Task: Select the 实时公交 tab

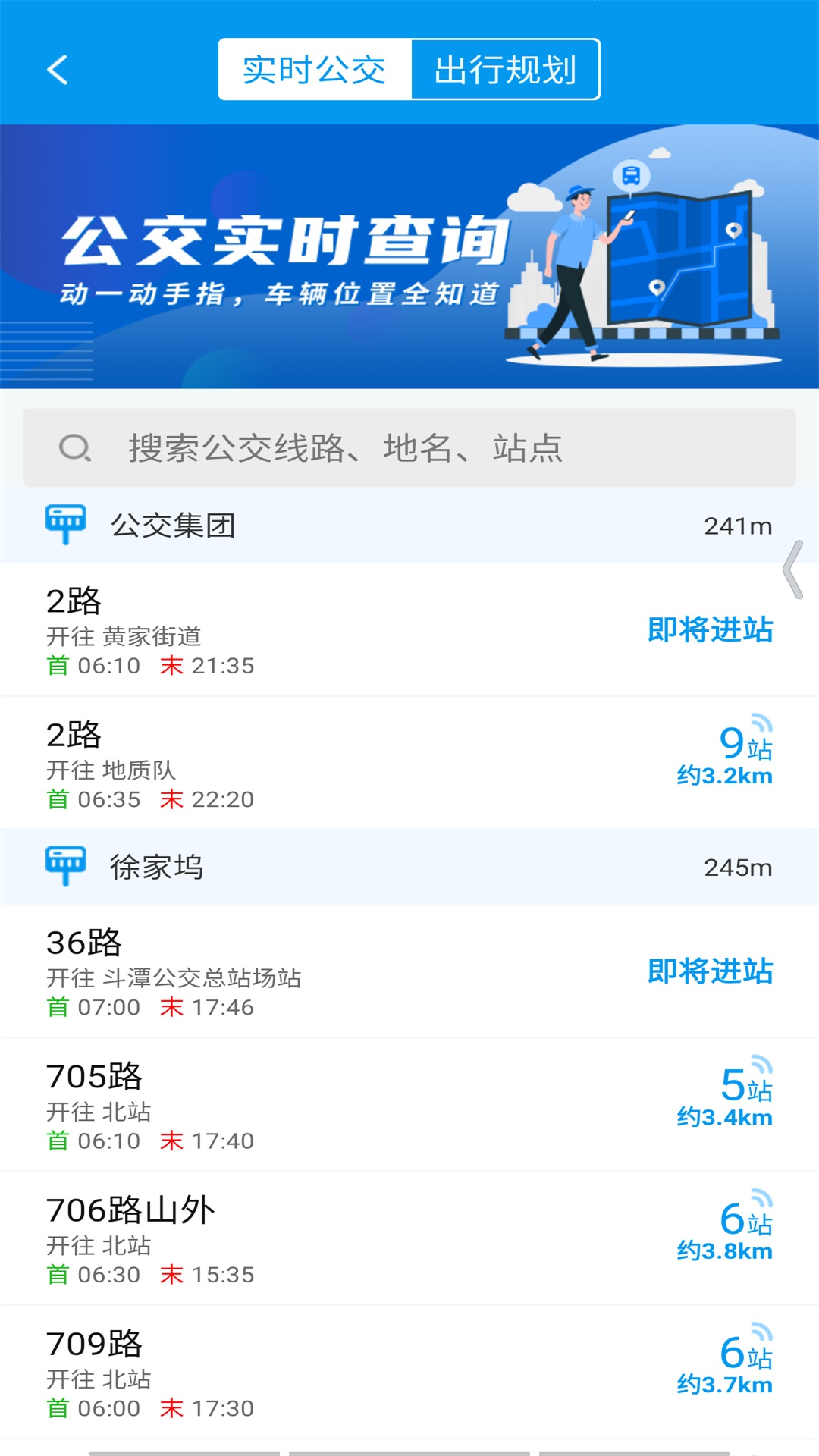Action: pyautogui.click(x=313, y=69)
